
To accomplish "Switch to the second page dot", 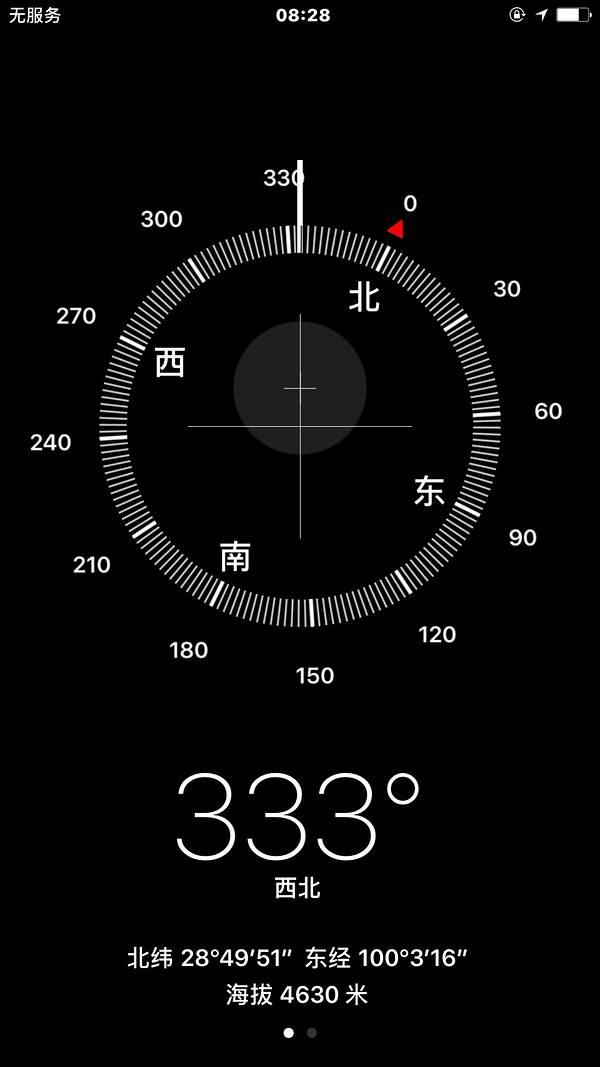I will 312,1033.
